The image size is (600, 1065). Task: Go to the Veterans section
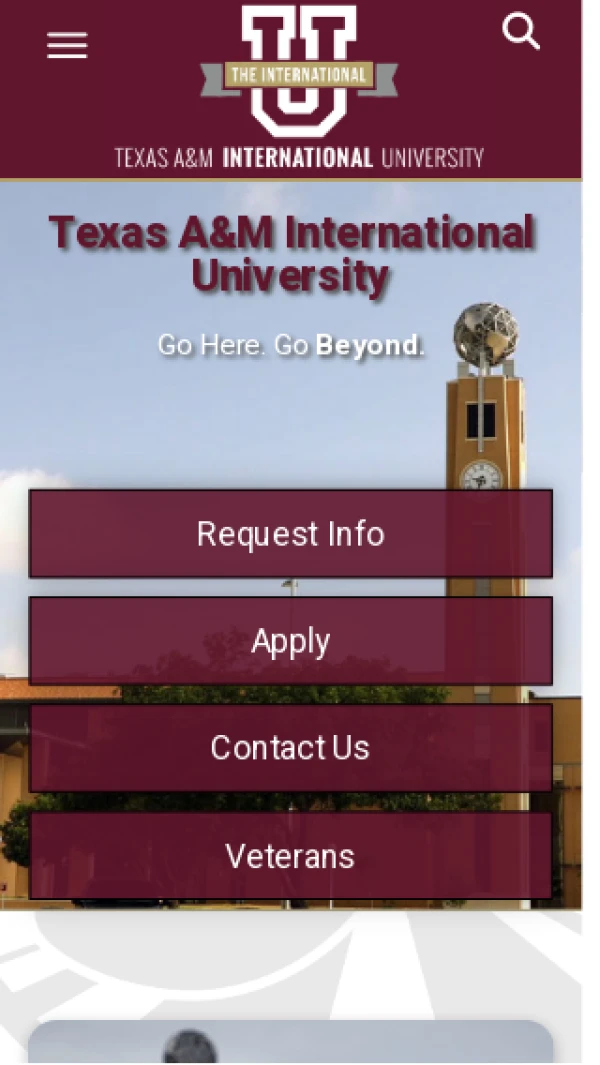(x=290, y=856)
